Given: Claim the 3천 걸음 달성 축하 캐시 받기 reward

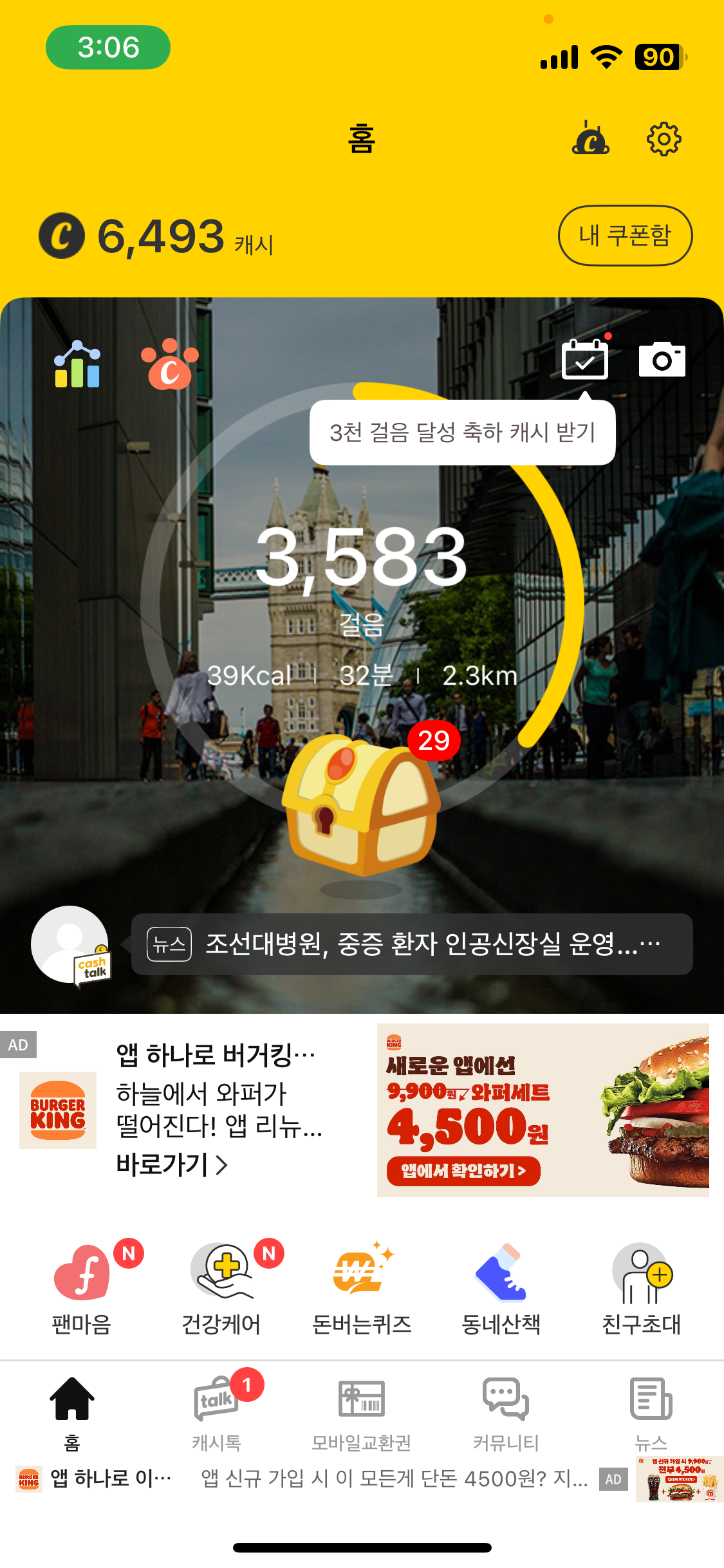Looking at the screenshot, I should point(462,433).
